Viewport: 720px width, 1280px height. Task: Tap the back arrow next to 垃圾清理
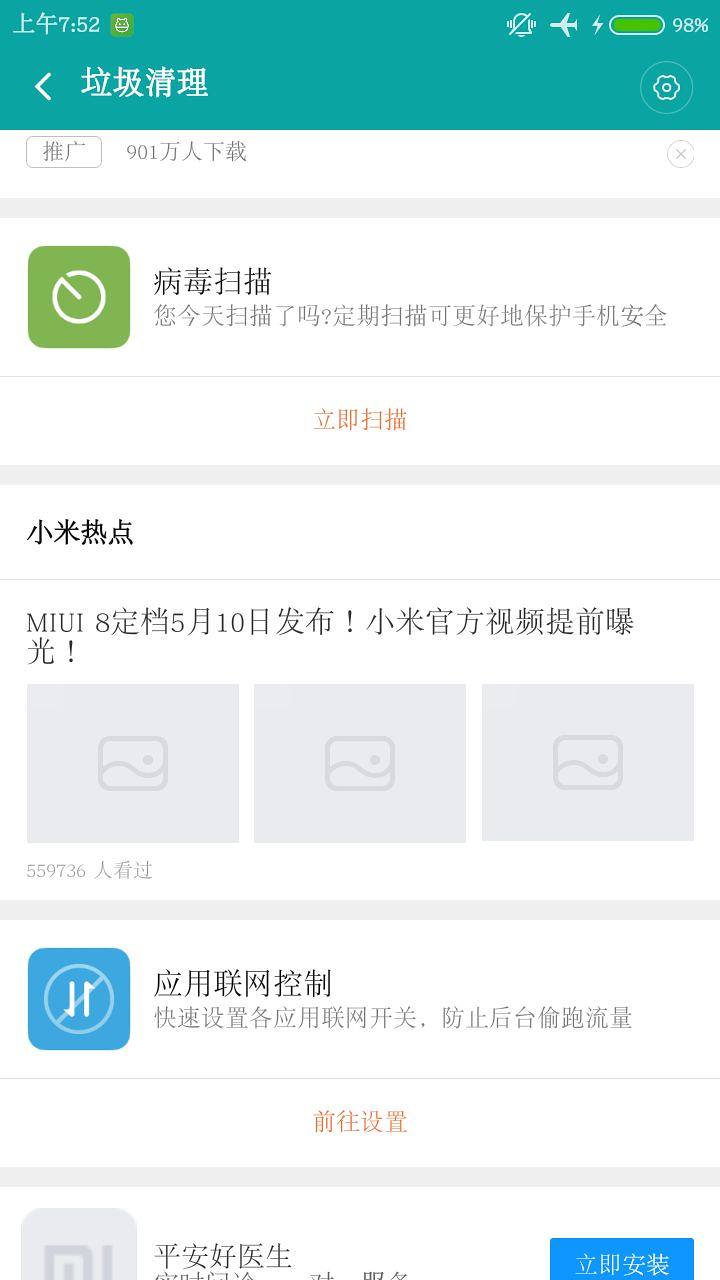point(42,86)
